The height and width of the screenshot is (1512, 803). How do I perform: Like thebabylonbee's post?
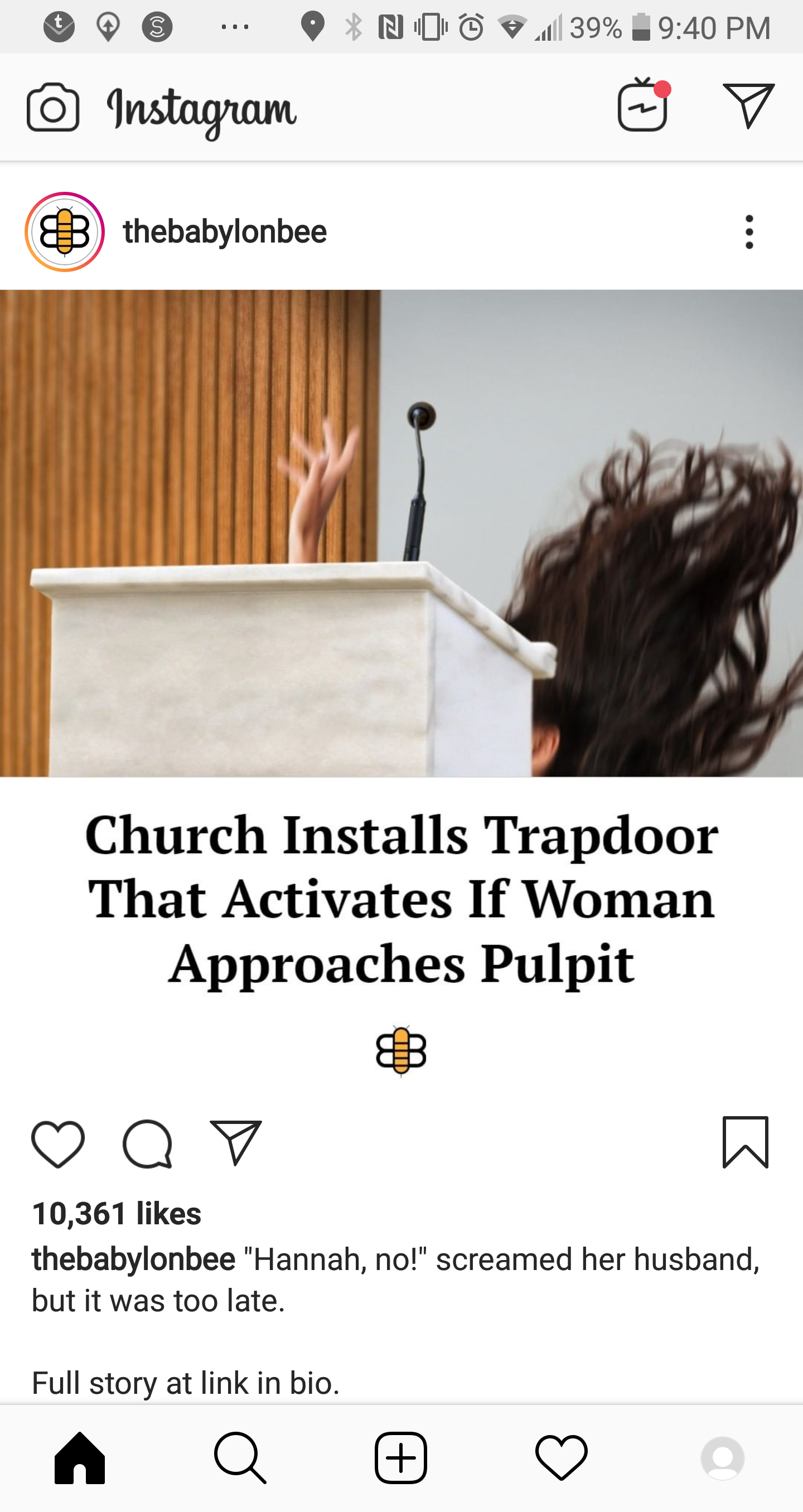(58, 1144)
